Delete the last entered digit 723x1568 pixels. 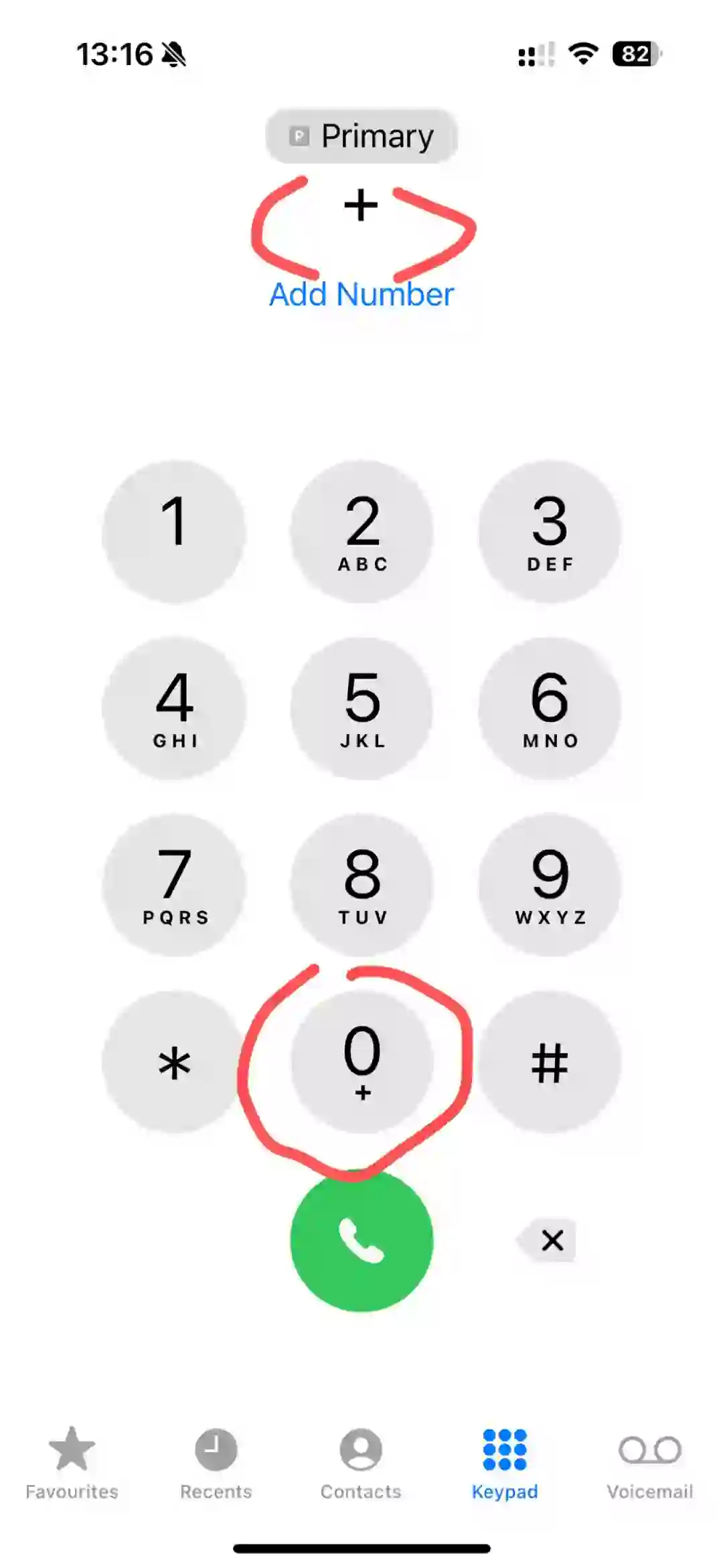[x=549, y=1240]
